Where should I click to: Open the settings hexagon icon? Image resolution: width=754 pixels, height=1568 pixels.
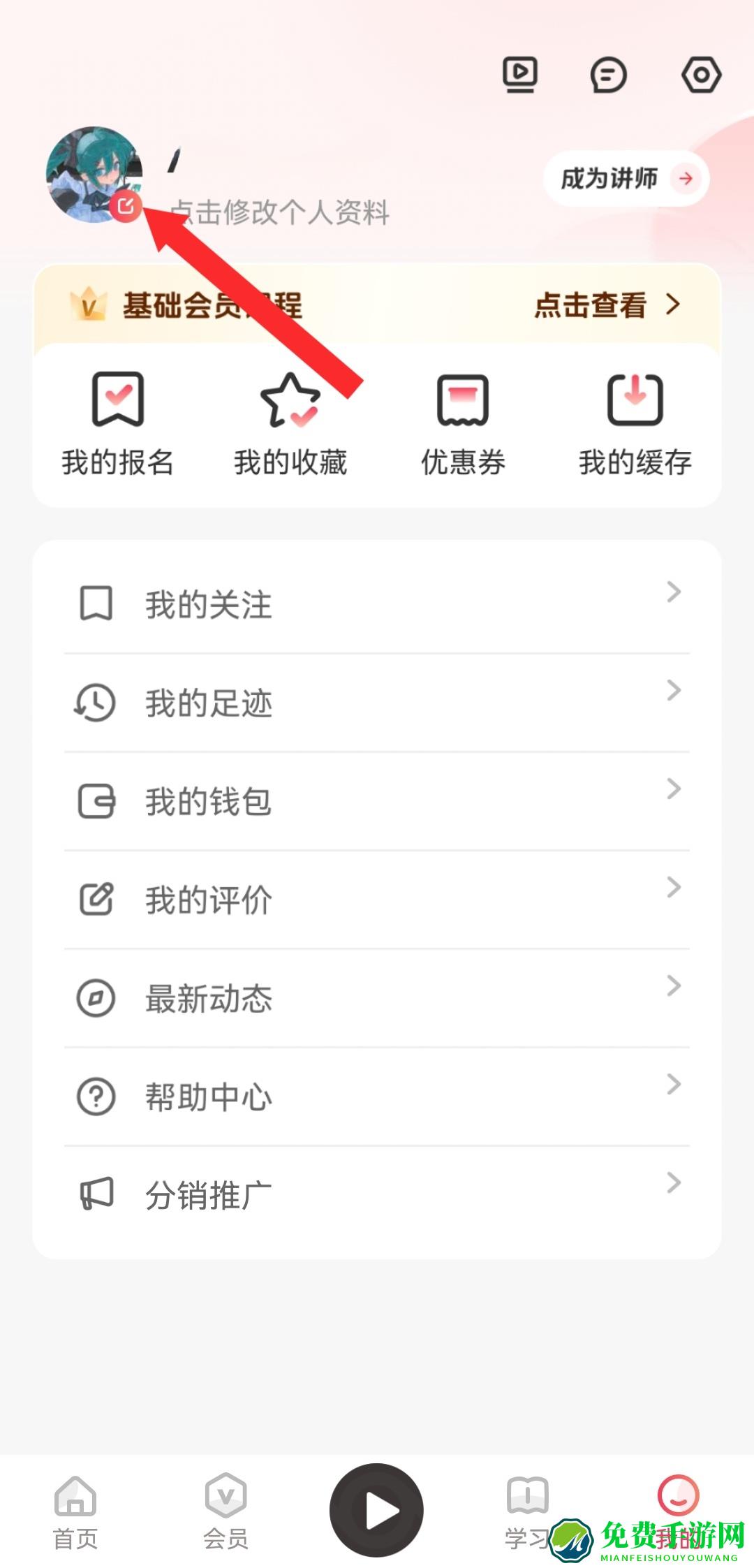click(701, 75)
